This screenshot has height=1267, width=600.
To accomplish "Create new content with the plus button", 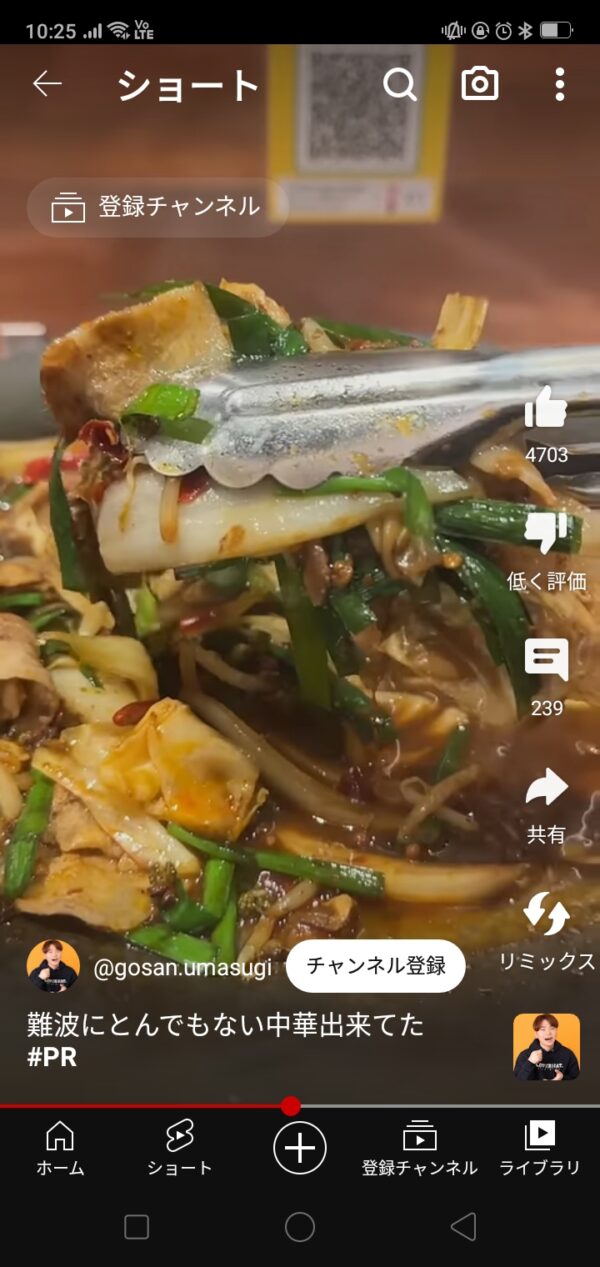I will (300, 1147).
